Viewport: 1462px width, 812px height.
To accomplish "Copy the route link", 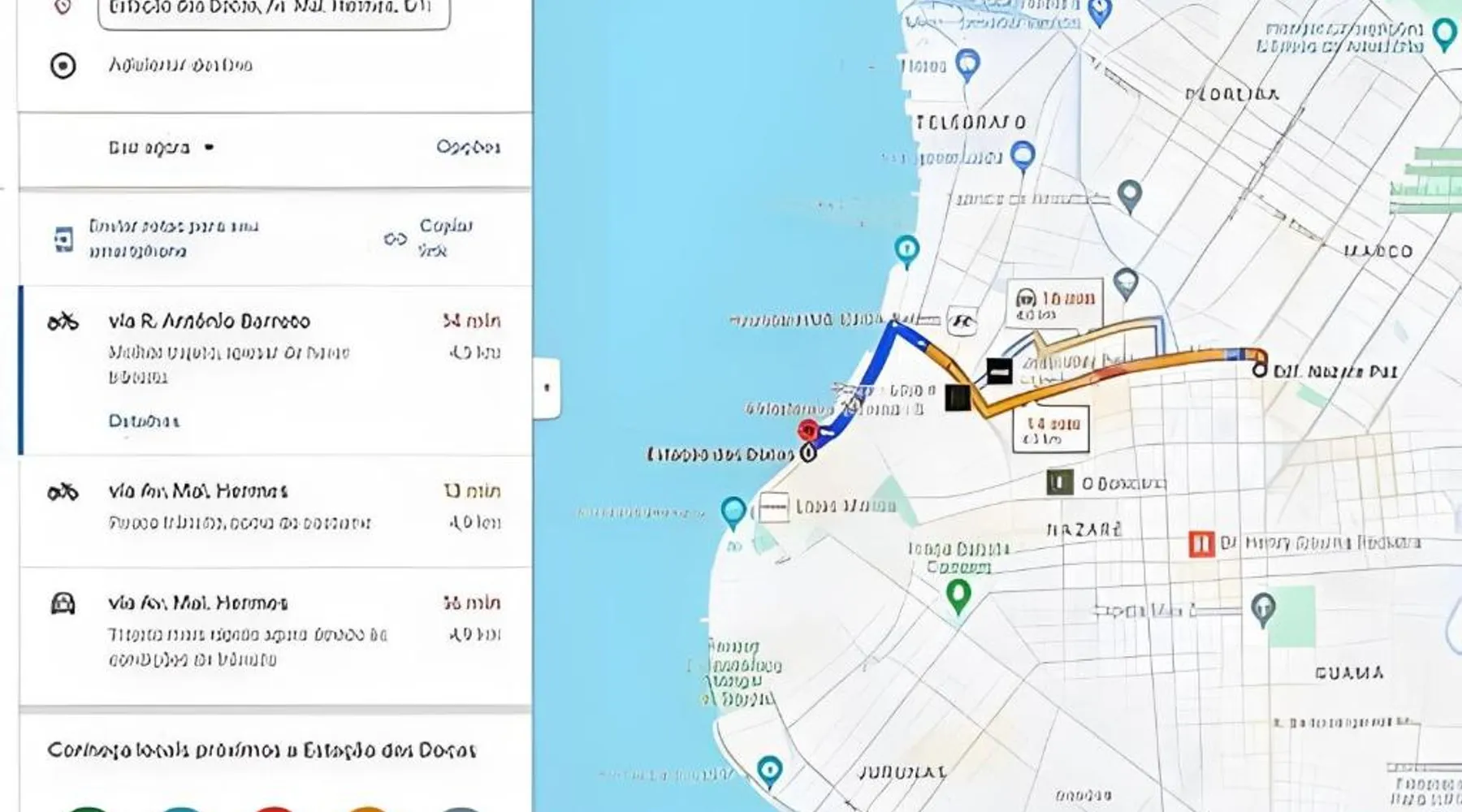I will pos(430,237).
